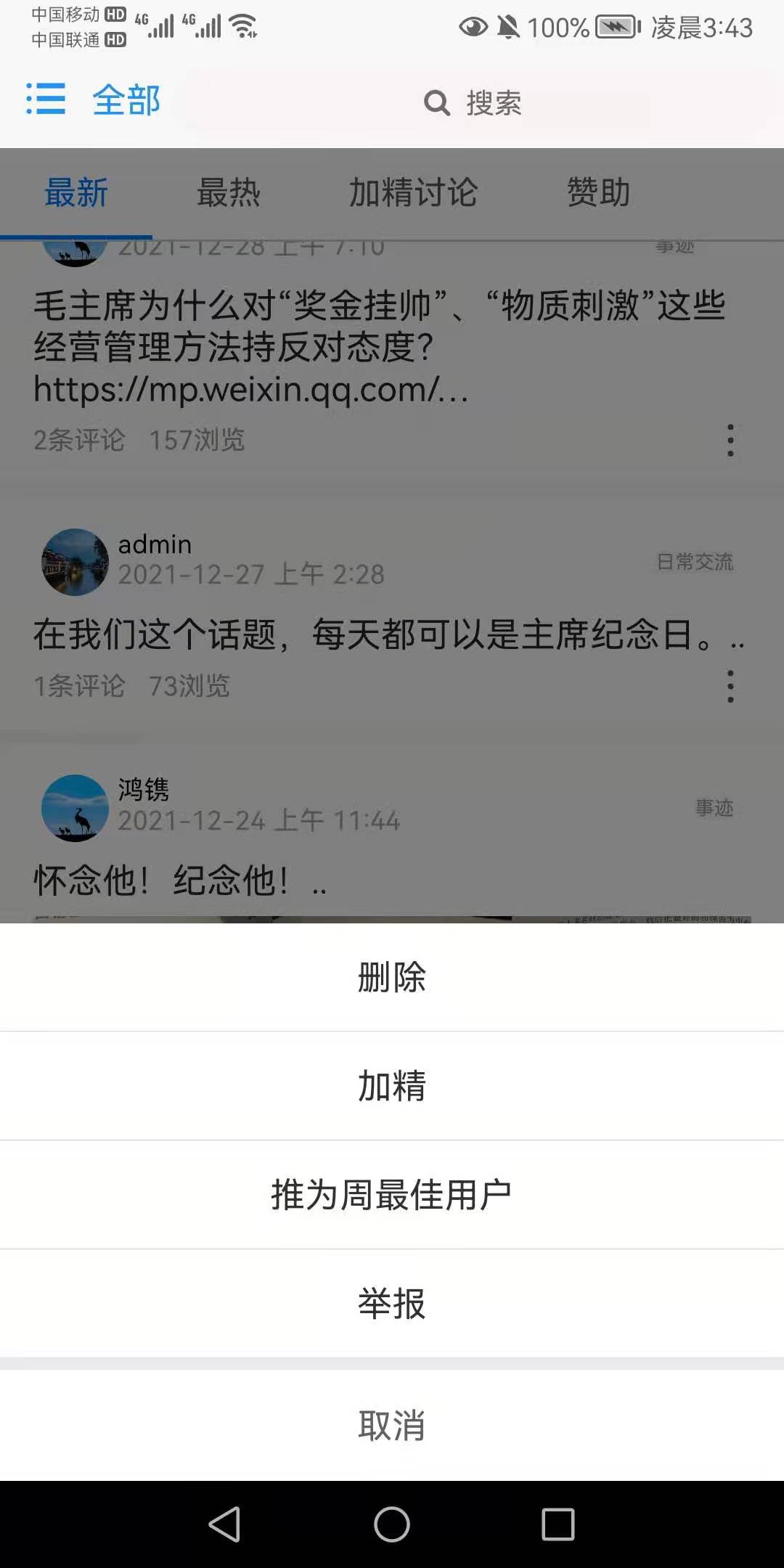Dismiss the action sheet with 取消
The image size is (784, 1568).
[x=392, y=1426]
